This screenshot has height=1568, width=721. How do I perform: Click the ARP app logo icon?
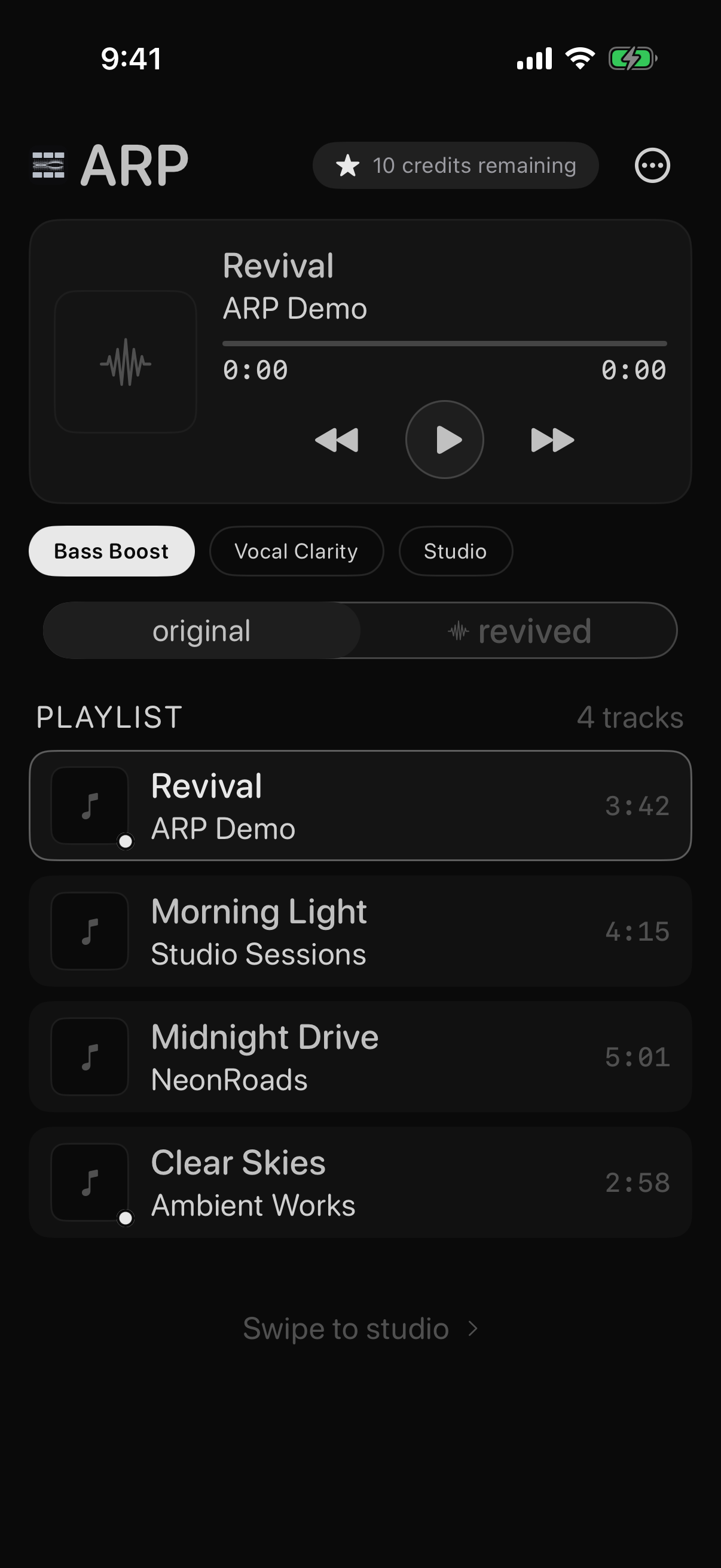[x=49, y=164]
